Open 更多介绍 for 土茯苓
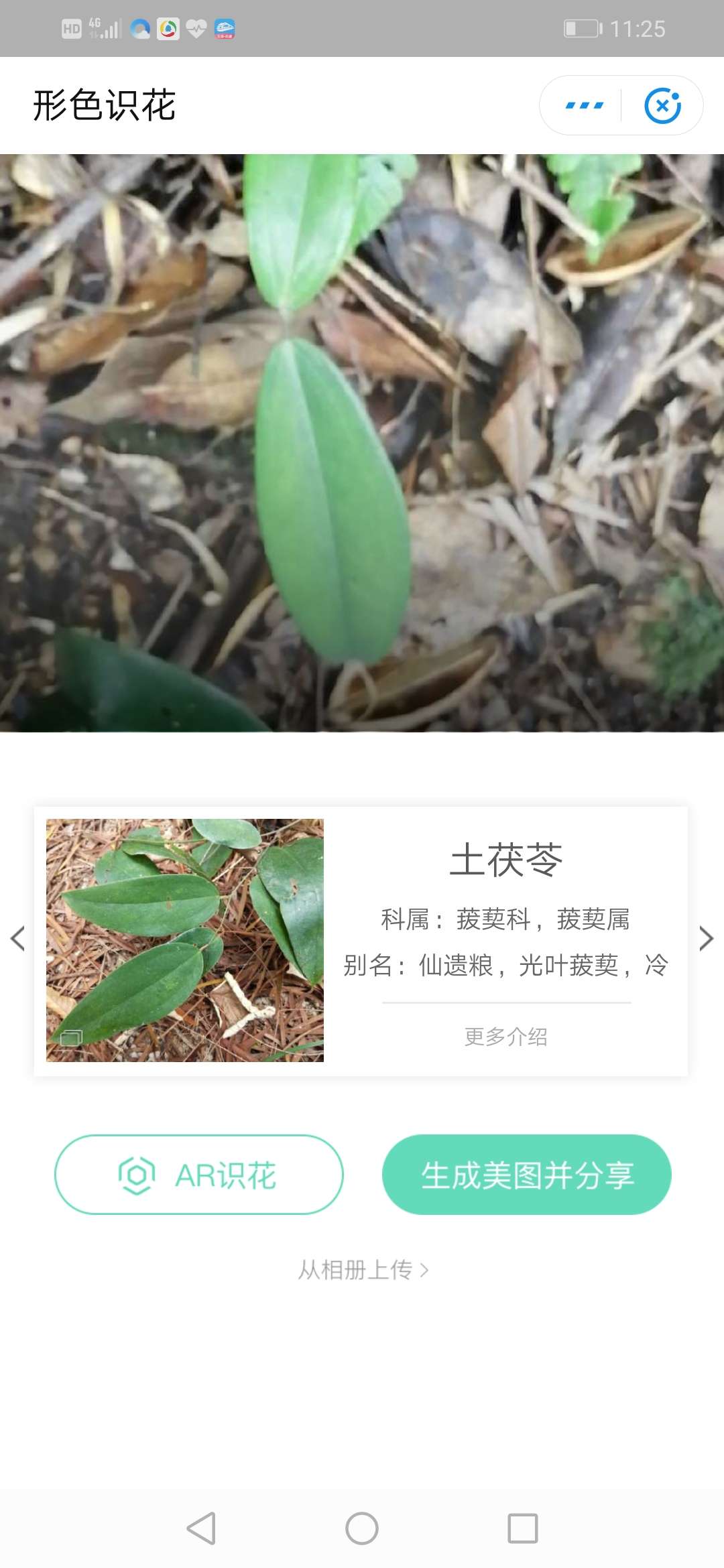This screenshot has width=724, height=1568. click(x=503, y=1037)
